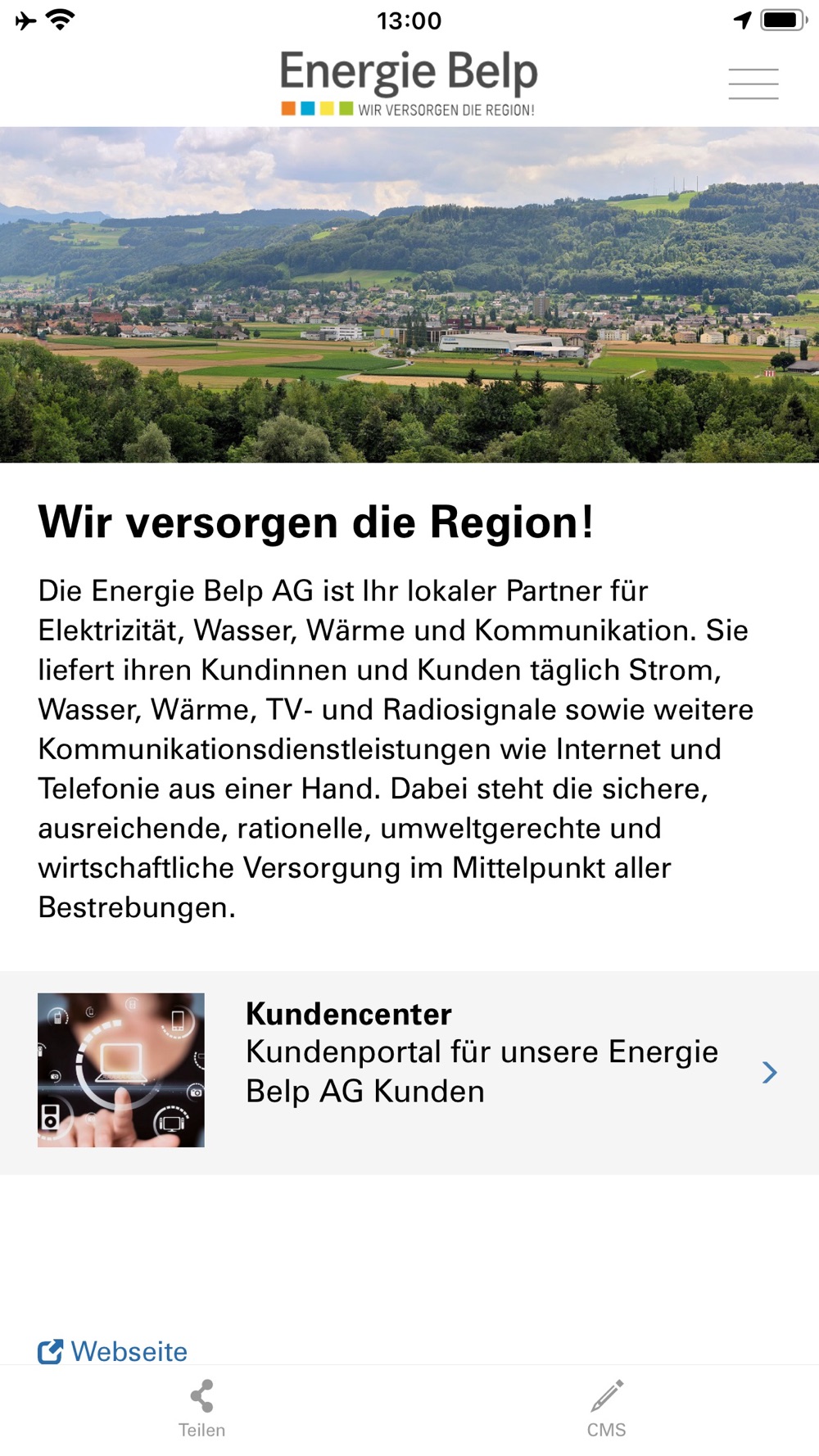Open the hamburger menu
The height and width of the screenshot is (1456, 819).
pyautogui.click(x=753, y=84)
